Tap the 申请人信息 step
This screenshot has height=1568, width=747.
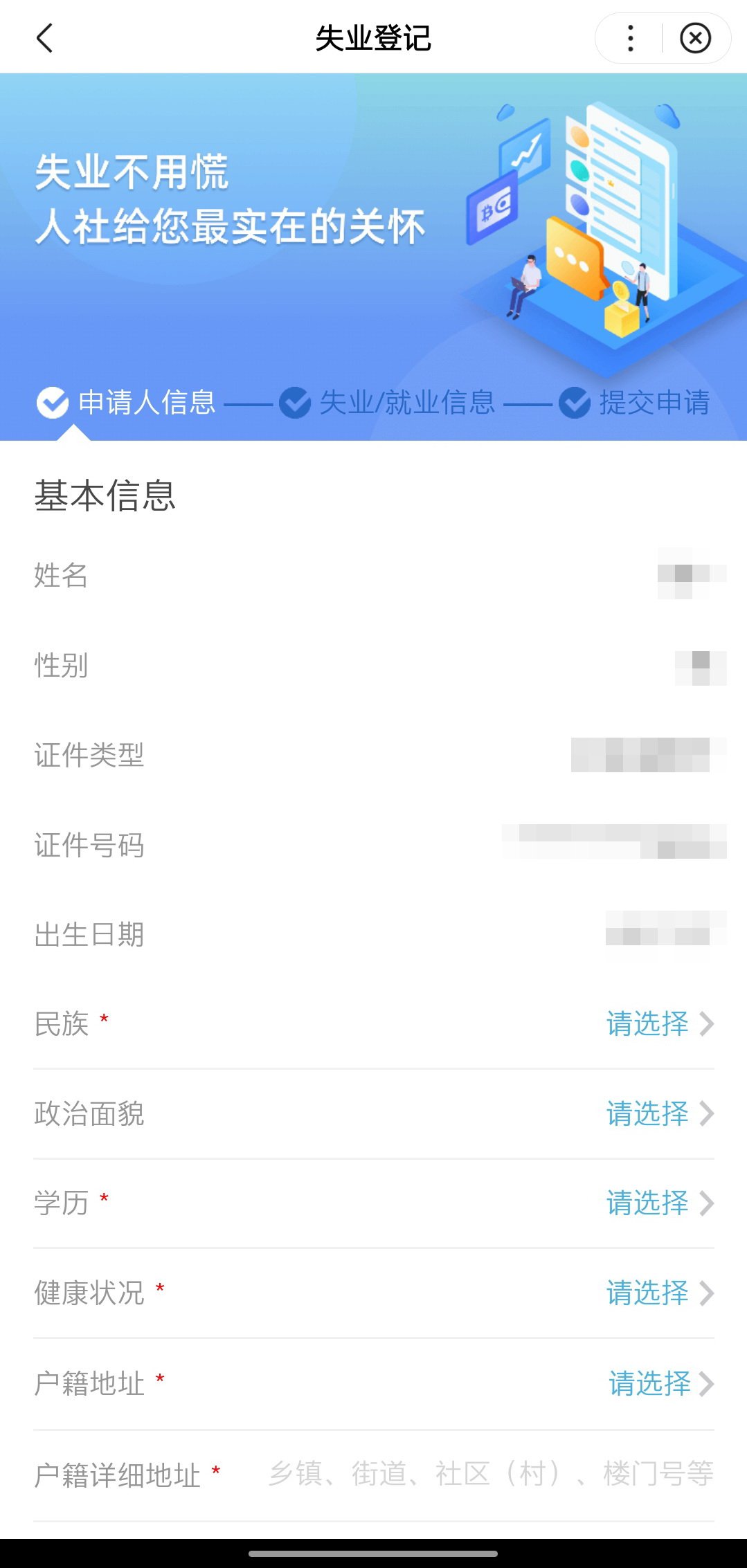[x=127, y=403]
